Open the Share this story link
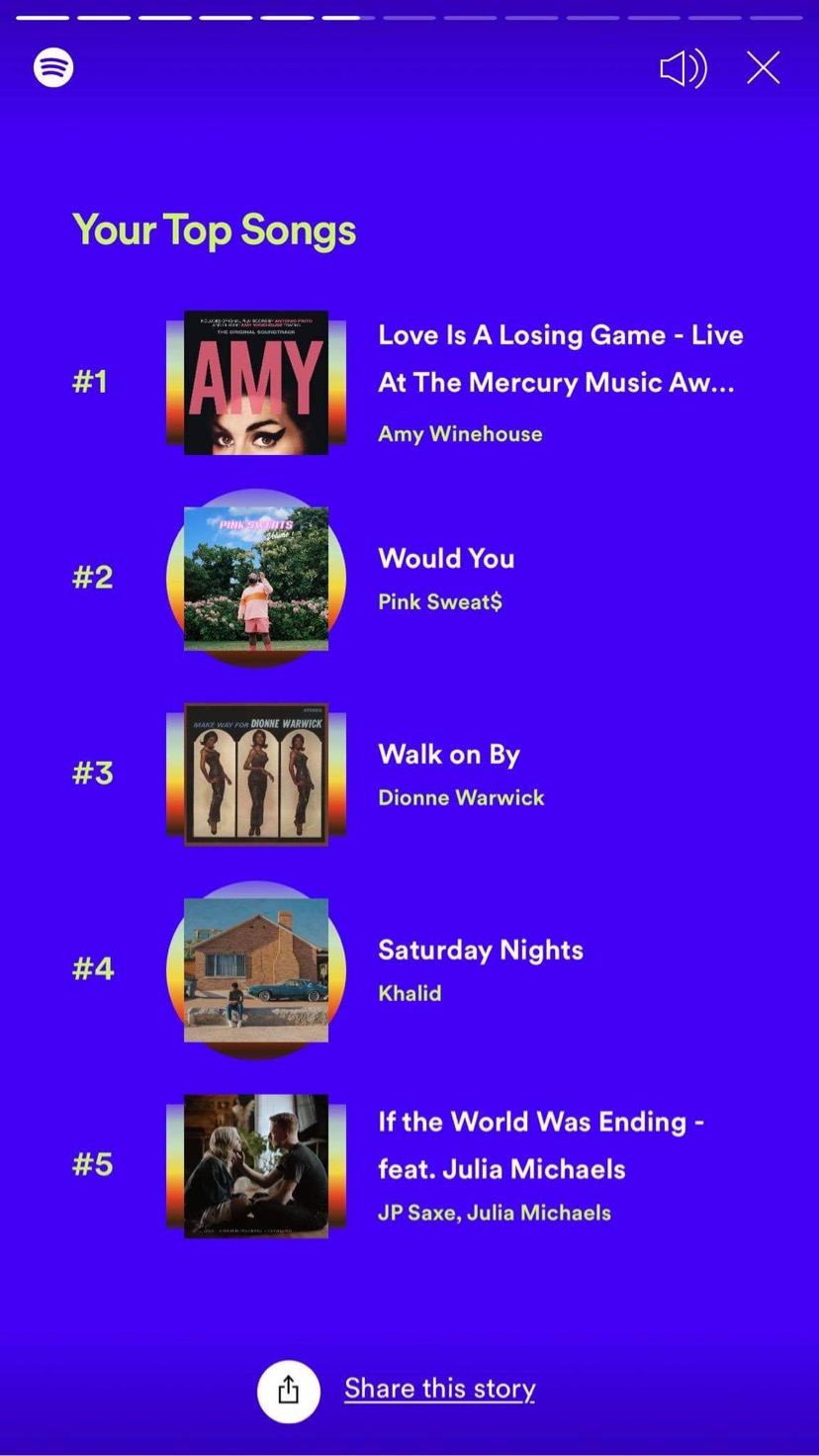 point(440,1389)
